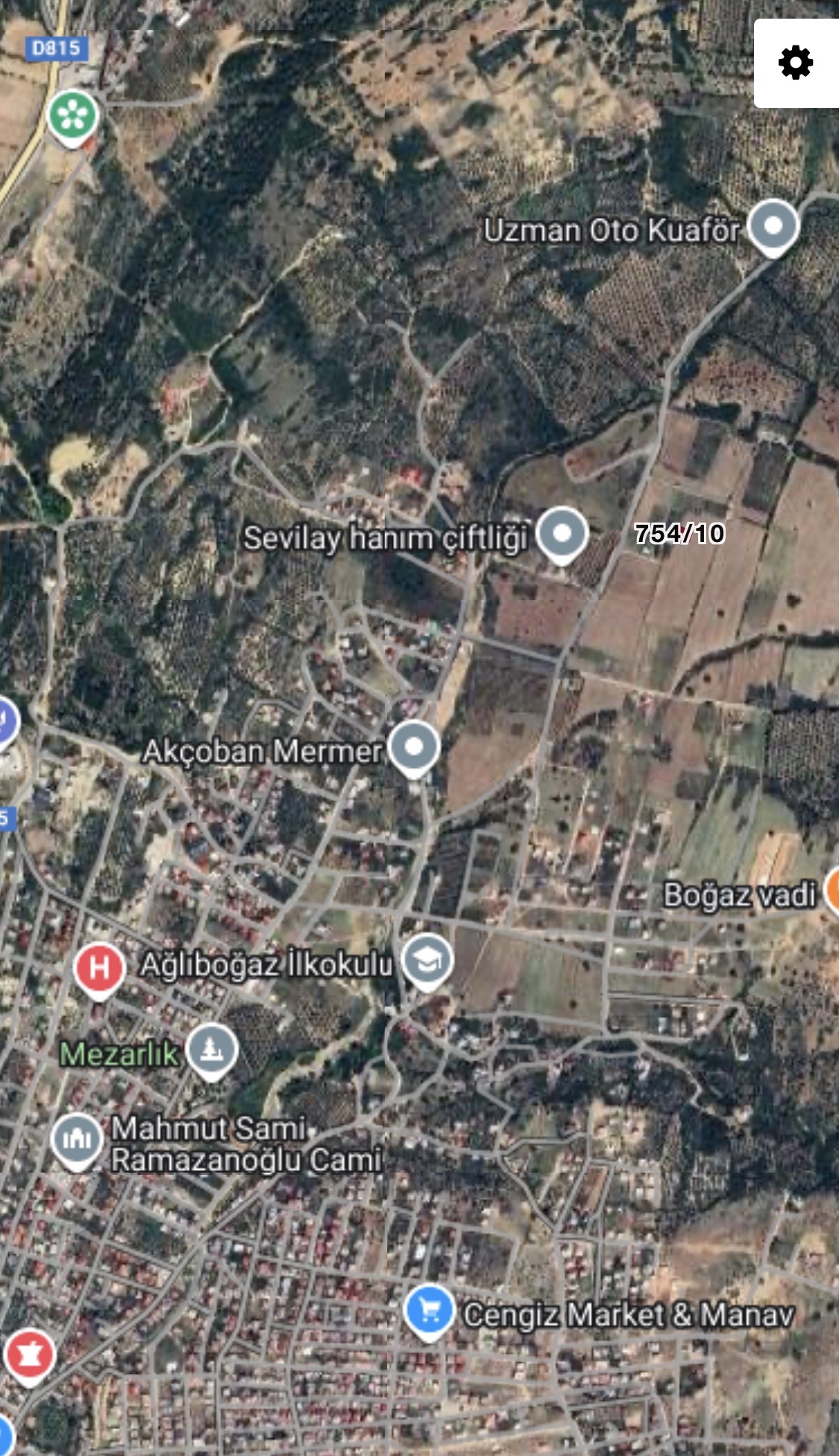839x1456 pixels.
Task: Open the green pin near D815
Action: pyautogui.click(x=72, y=116)
